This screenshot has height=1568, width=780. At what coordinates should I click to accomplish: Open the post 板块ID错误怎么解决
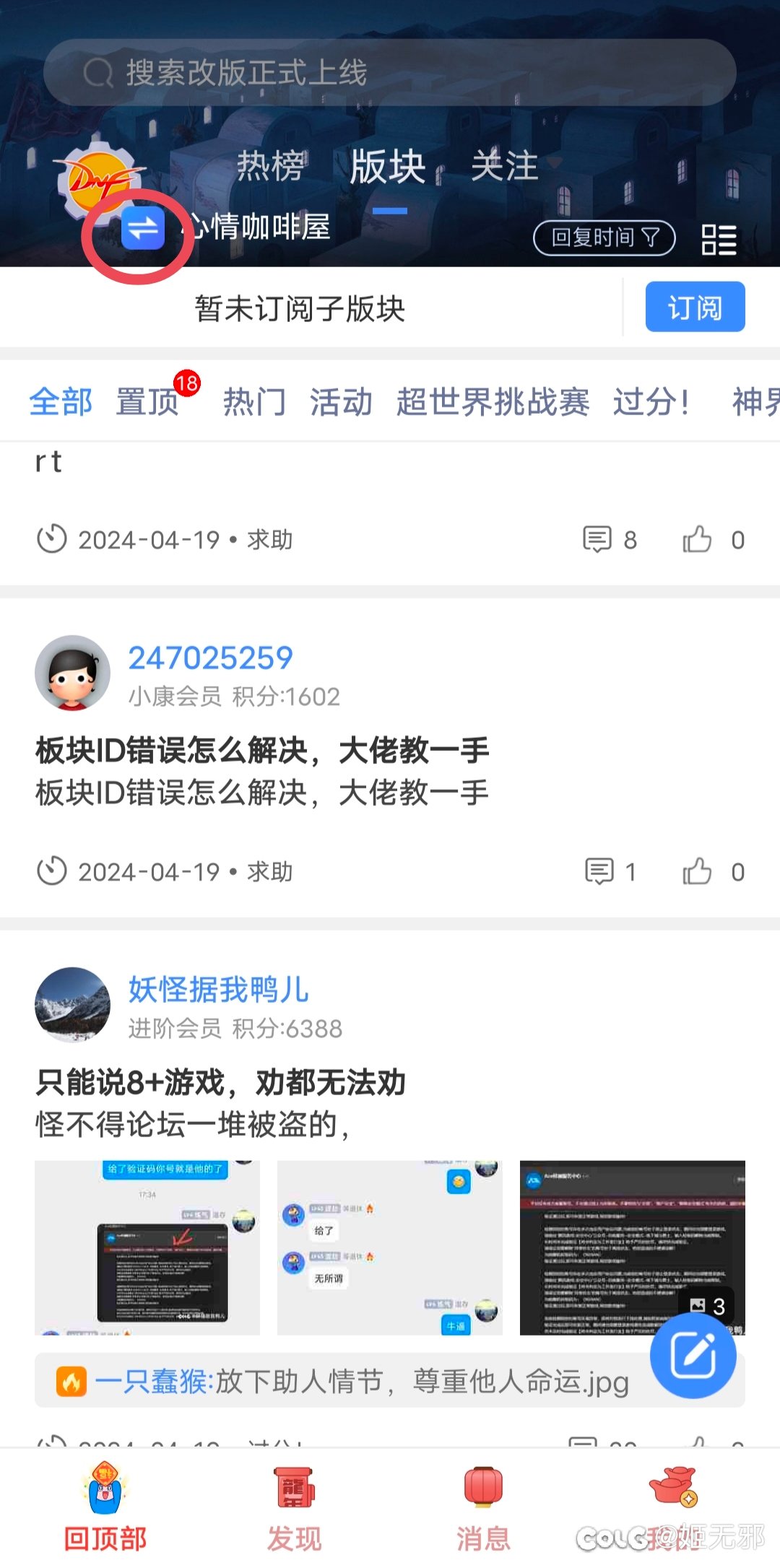[x=262, y=751]
